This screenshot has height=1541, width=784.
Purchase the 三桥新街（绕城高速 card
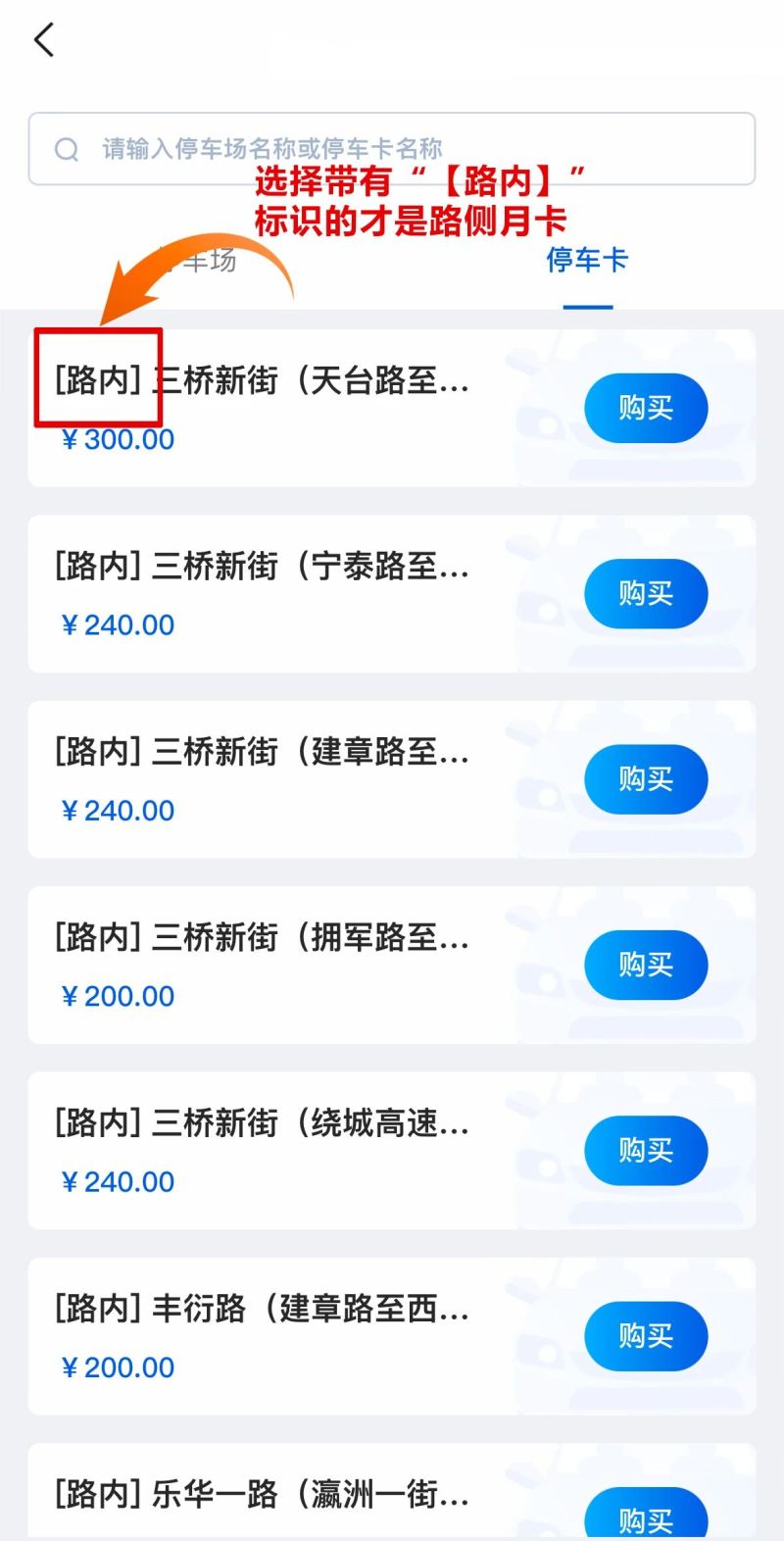point(646,1150)
